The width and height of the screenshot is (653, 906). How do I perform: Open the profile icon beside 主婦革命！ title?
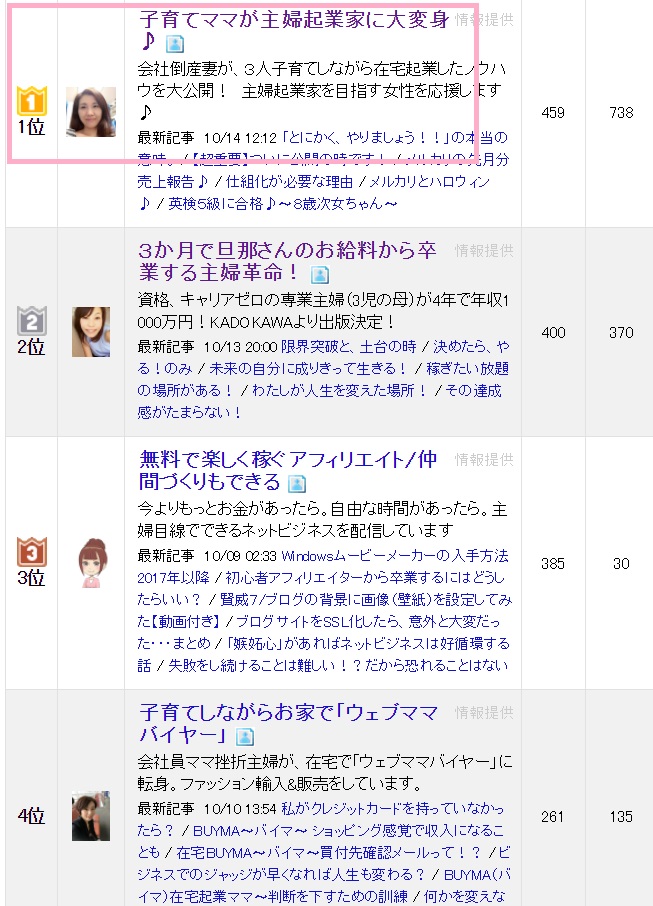(x=320, y=274)
